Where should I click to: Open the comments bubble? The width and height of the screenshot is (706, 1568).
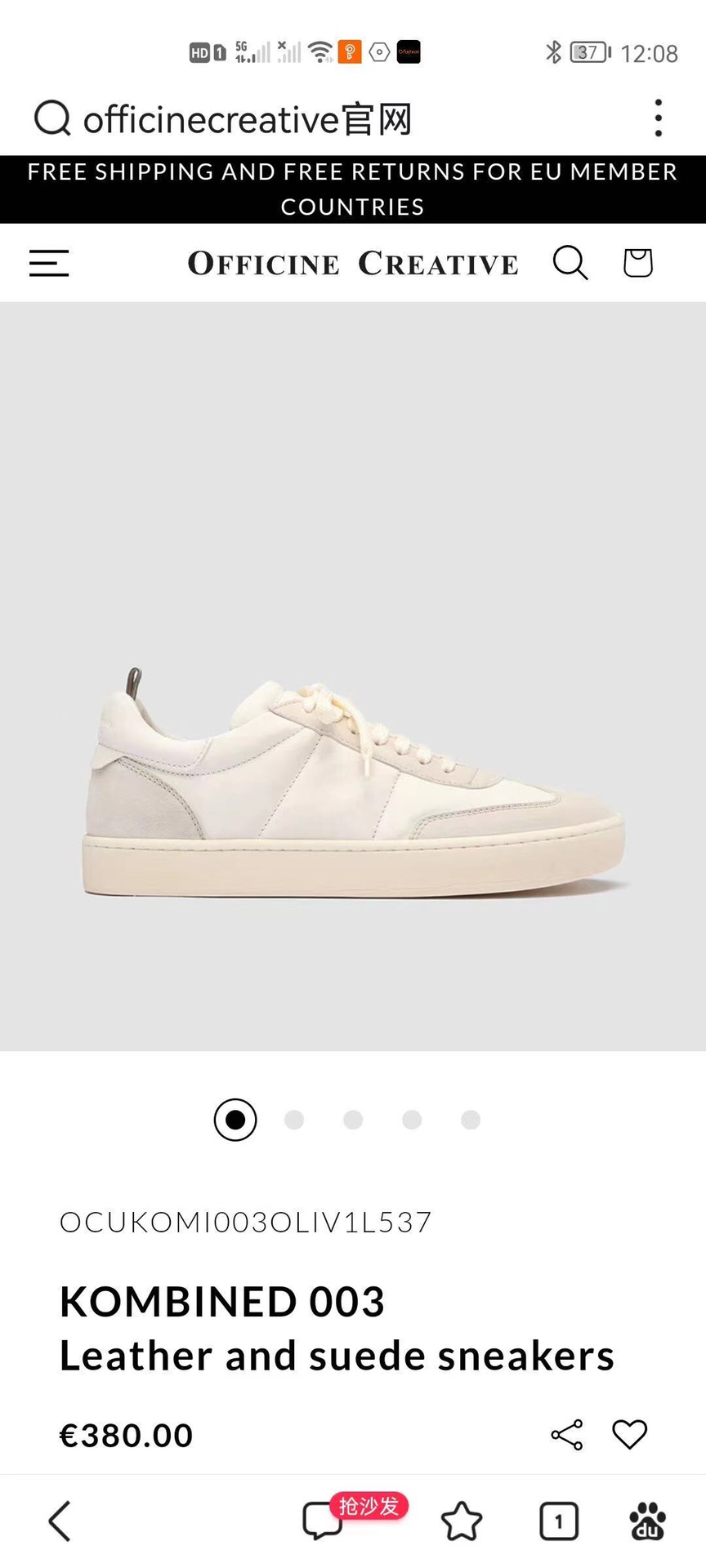(323, 1521)
